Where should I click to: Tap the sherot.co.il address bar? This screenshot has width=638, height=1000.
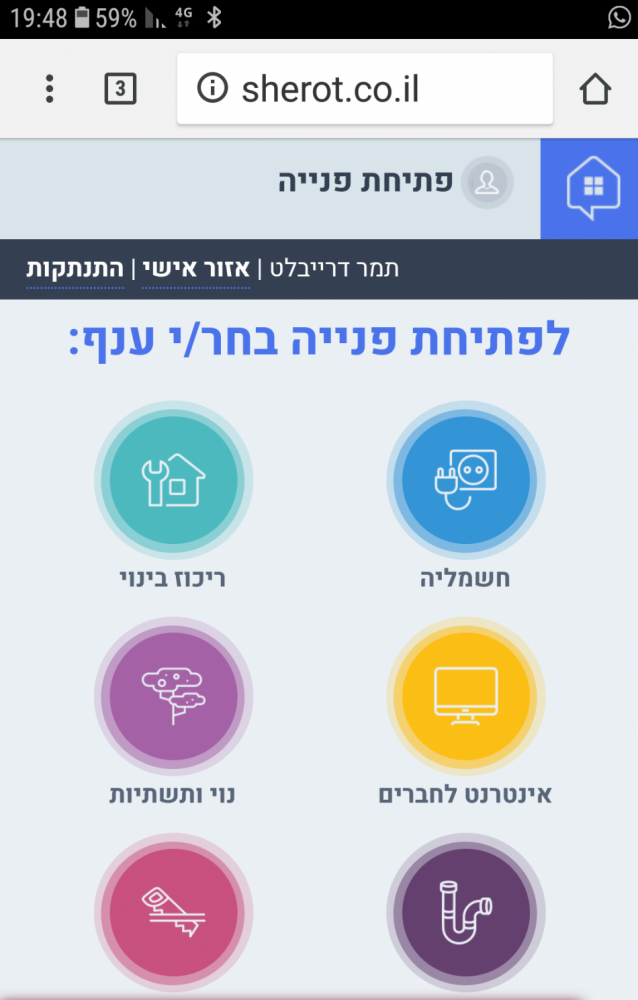click(364, 89)
